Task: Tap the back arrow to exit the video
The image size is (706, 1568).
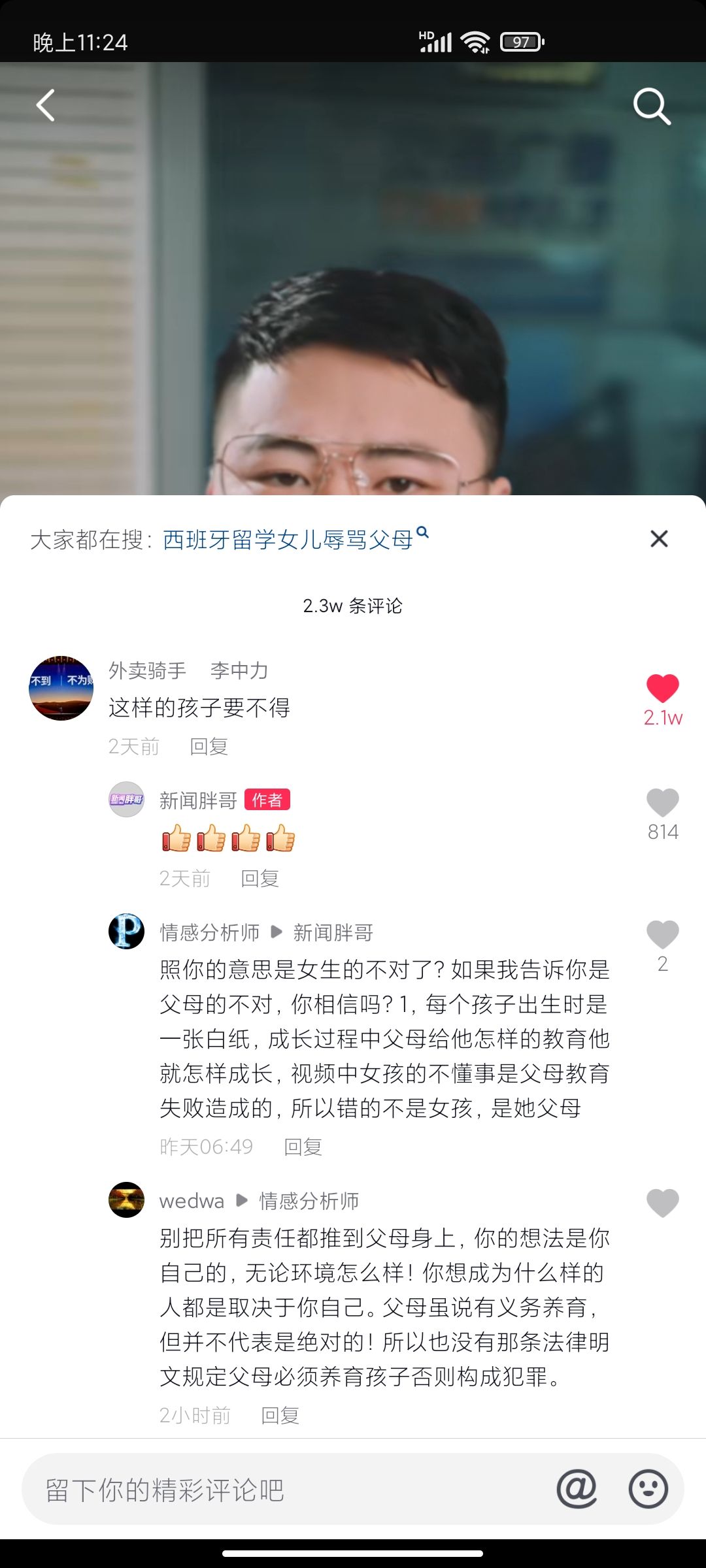Action: 46,106
